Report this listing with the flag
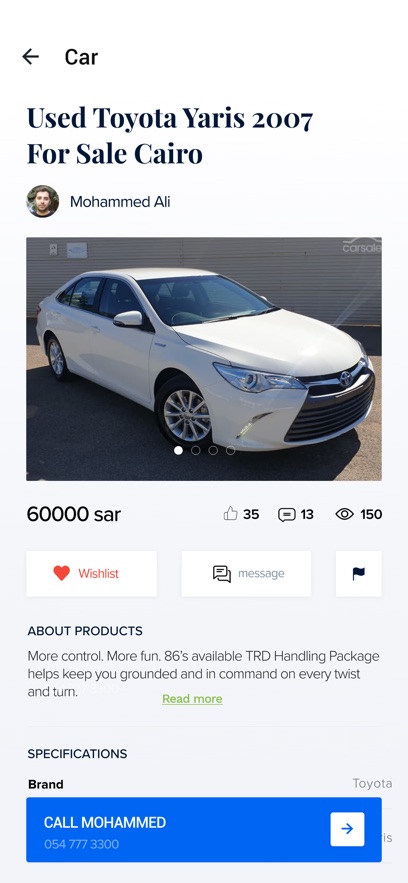 click(x=358, y=573)
